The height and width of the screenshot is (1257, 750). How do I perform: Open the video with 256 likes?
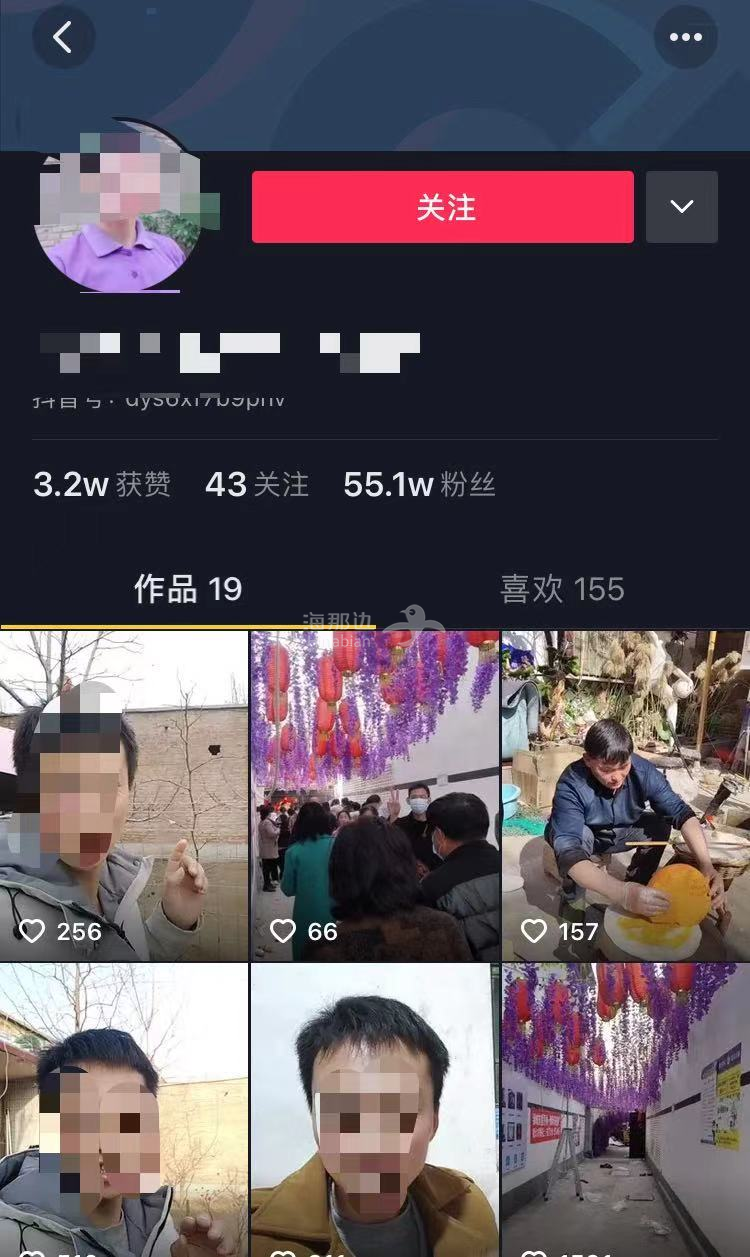(x=124, y=795)
